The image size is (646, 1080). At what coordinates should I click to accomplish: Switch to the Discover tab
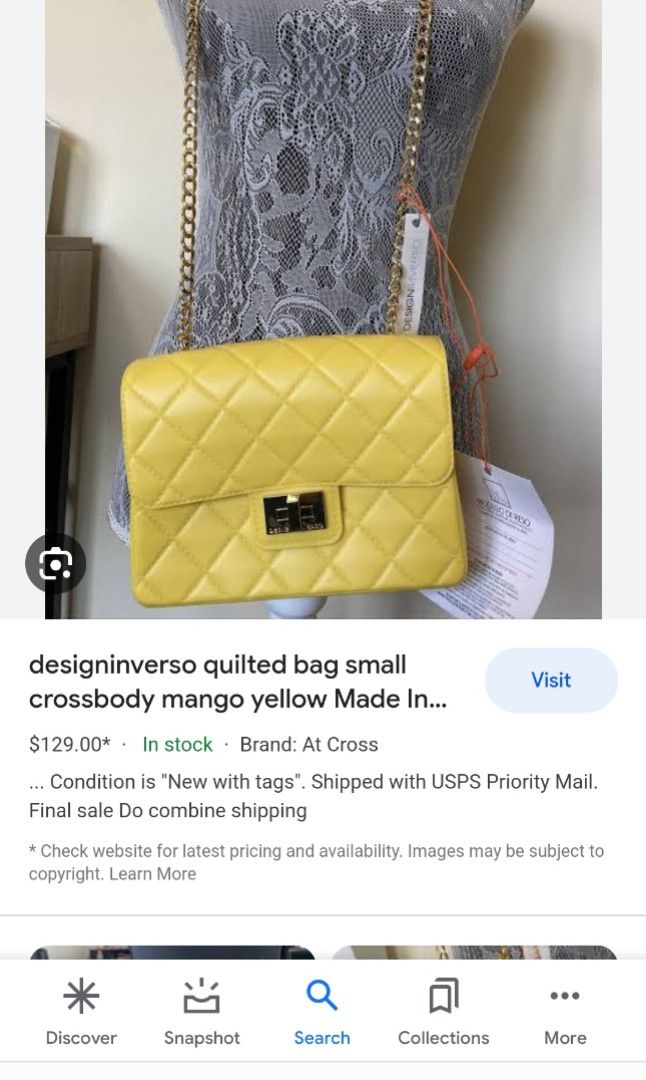pos(81,1012)
